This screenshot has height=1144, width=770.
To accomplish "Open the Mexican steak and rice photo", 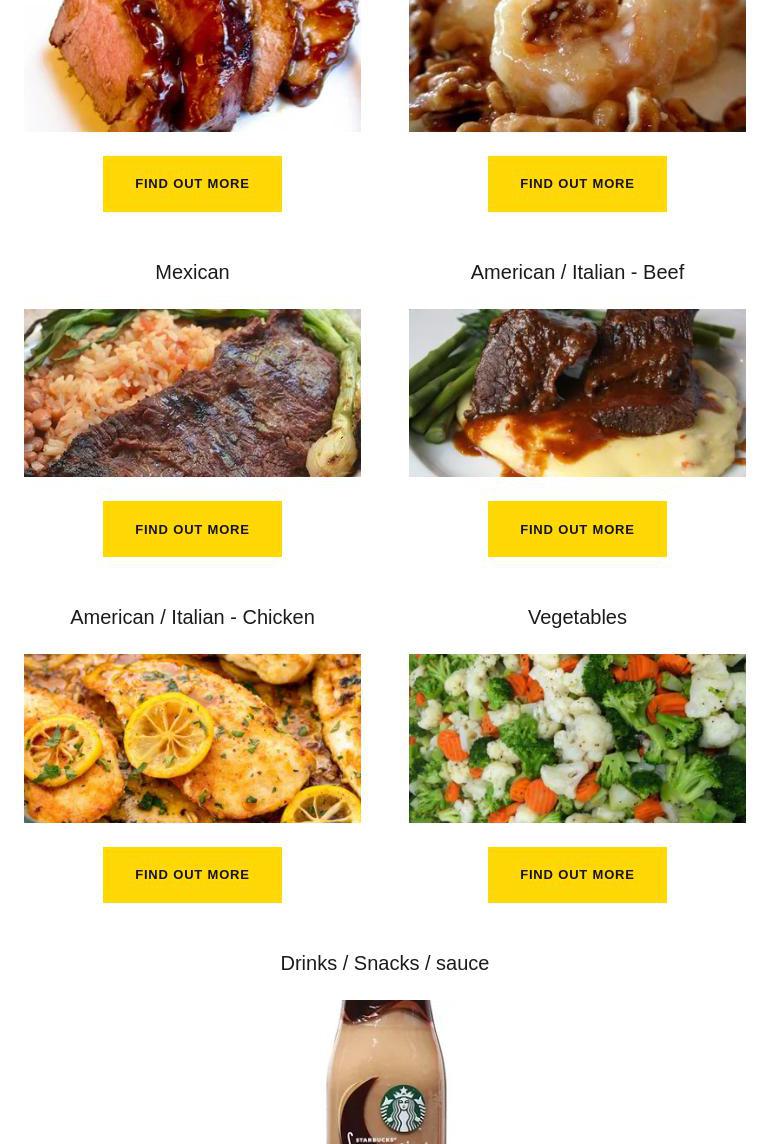I will 192,393.
